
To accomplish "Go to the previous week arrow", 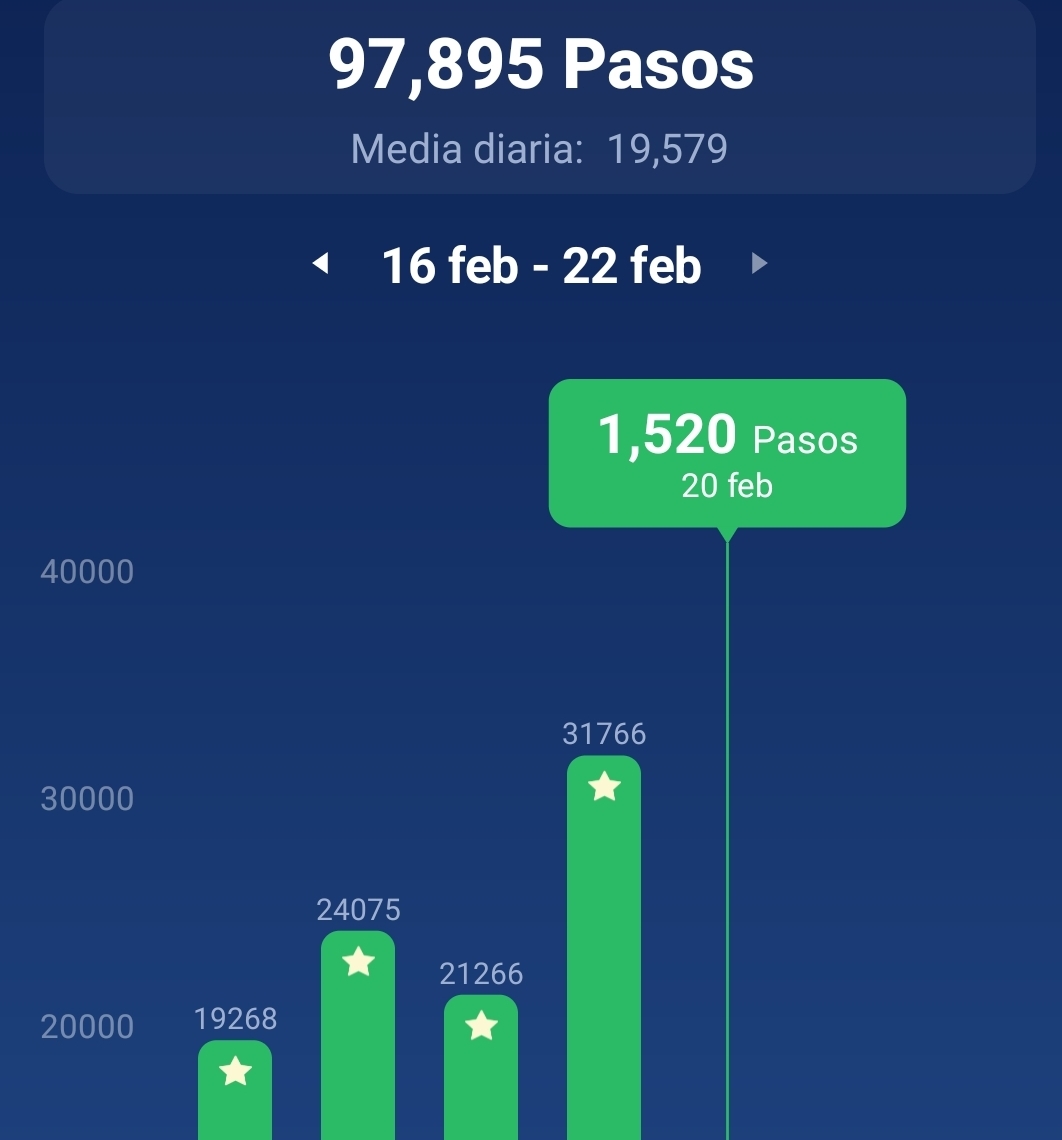I will pos(321,264).
